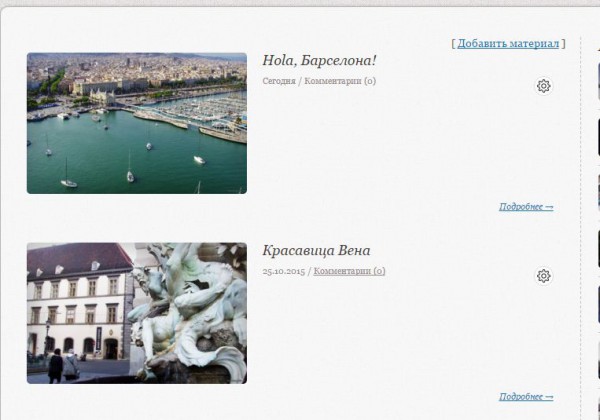Viewport: 600px width, 420px height.
Task: Open settings gear for 'Красавица Вена' post
Action: point(543,276)
